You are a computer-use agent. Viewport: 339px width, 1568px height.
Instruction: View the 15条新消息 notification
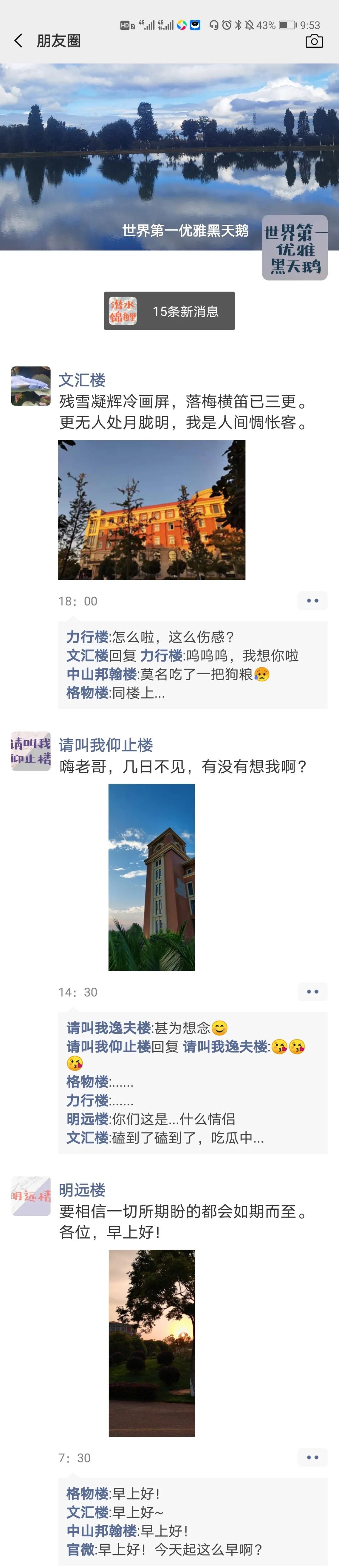pyautogui.click(x=169, y=311)
